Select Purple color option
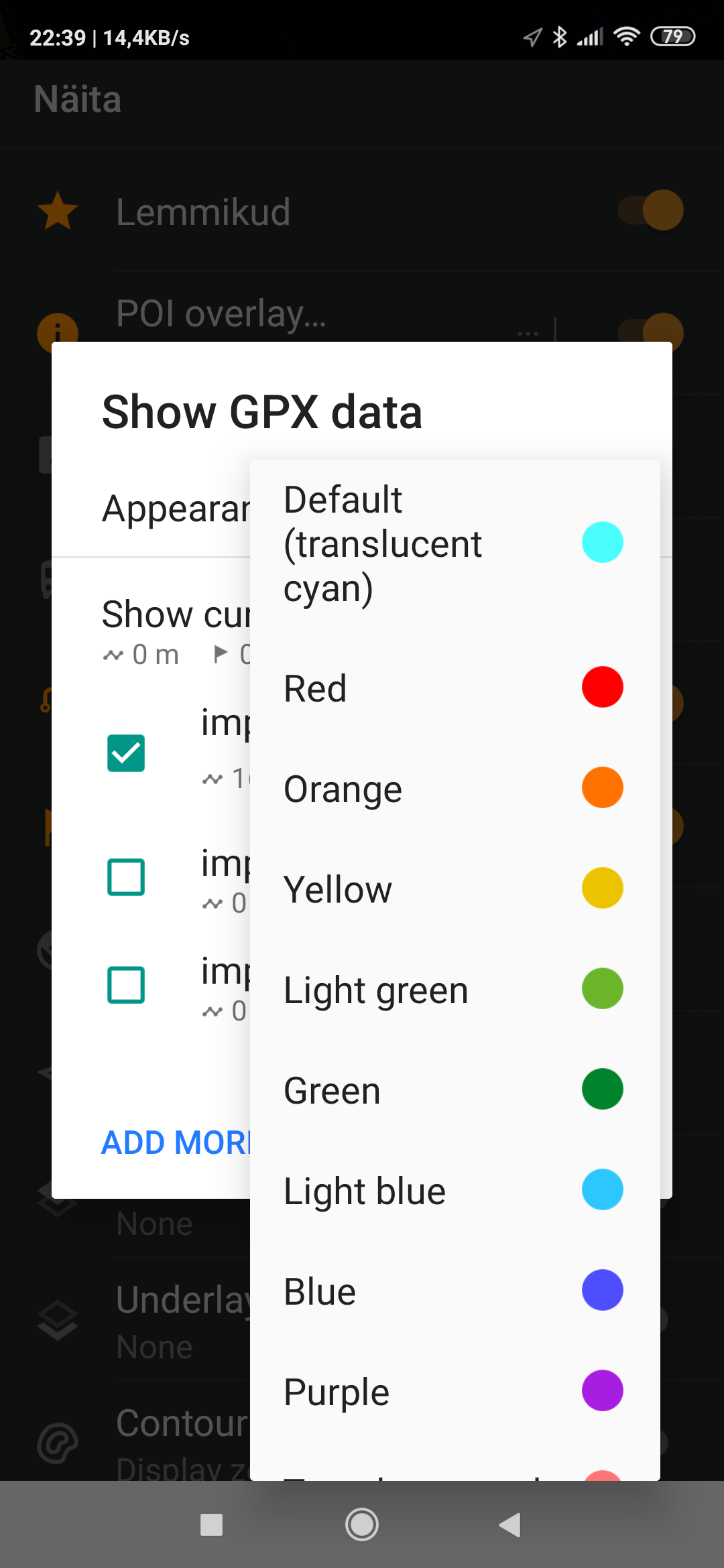Image resolution: width=724 pixels, height=1568 pixels. pyautogui.click(x=453, y=1392)
